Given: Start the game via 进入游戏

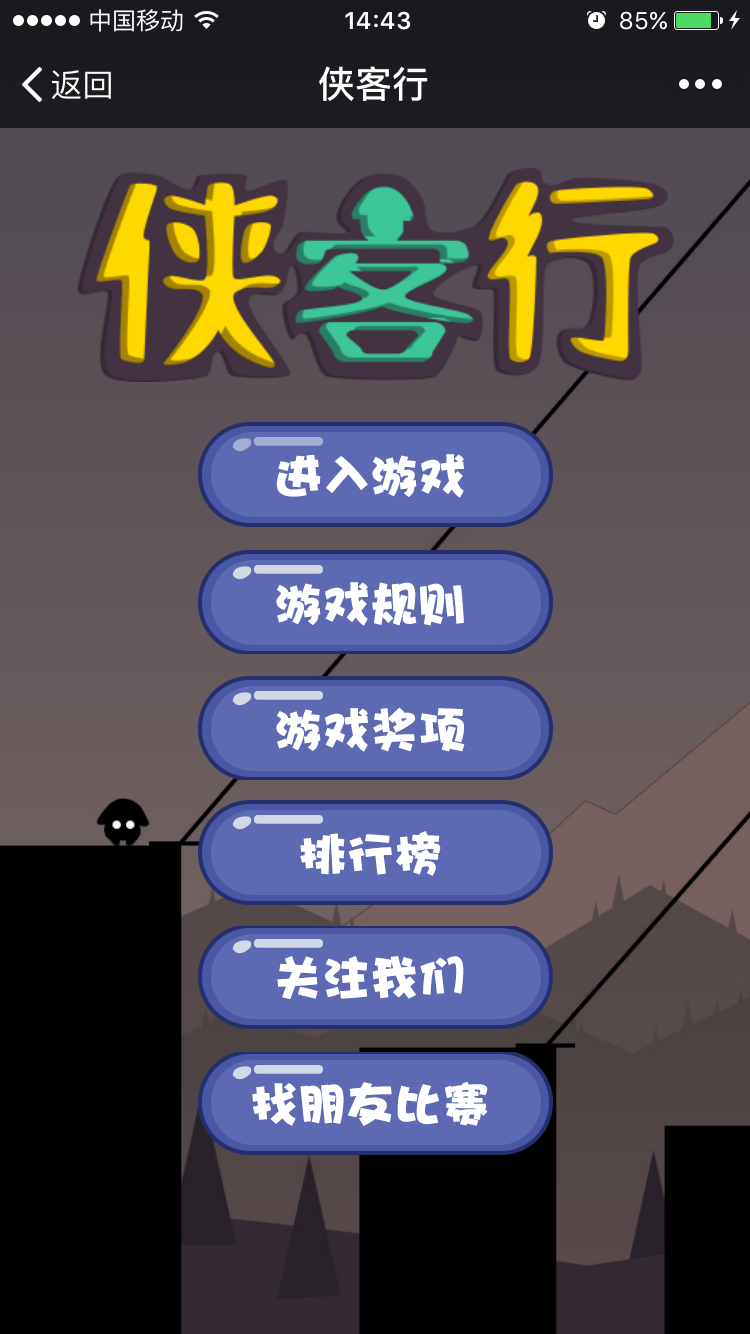Looking at the screenshot, I should [375, 475].
